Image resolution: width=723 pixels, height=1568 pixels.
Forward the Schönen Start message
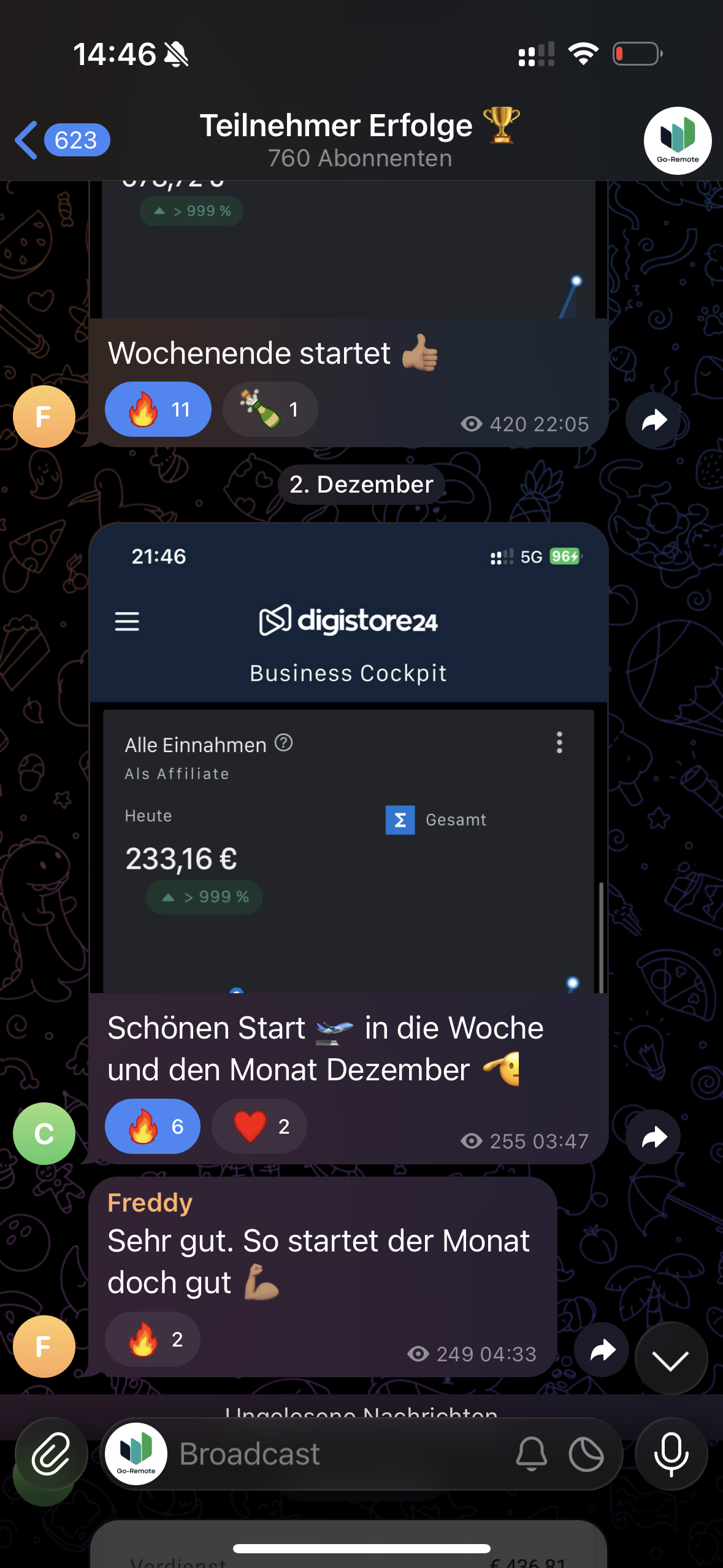click(654, 1137)
